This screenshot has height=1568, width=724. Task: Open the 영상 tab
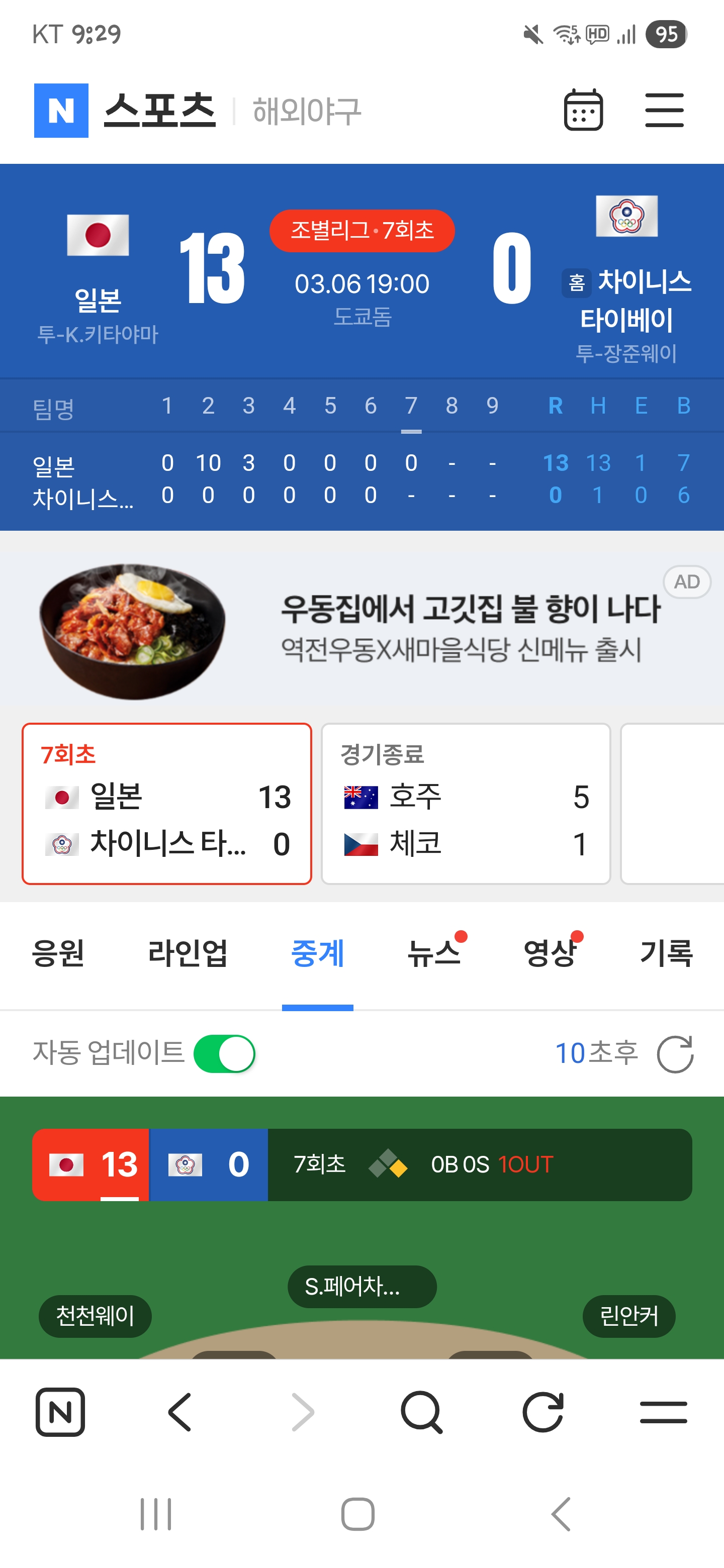tap(550, 953)
